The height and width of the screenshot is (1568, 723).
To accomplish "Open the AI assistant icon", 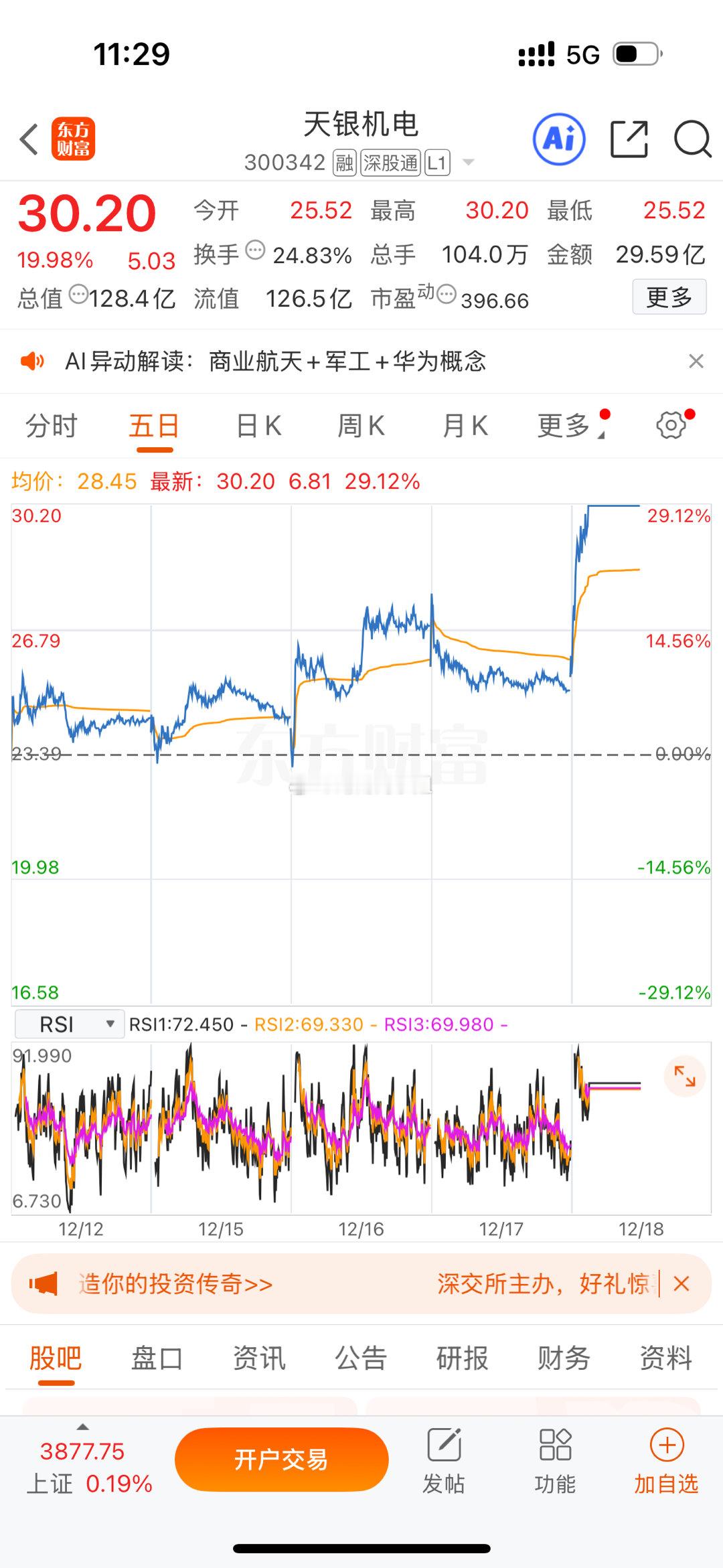I will [559, 139].
